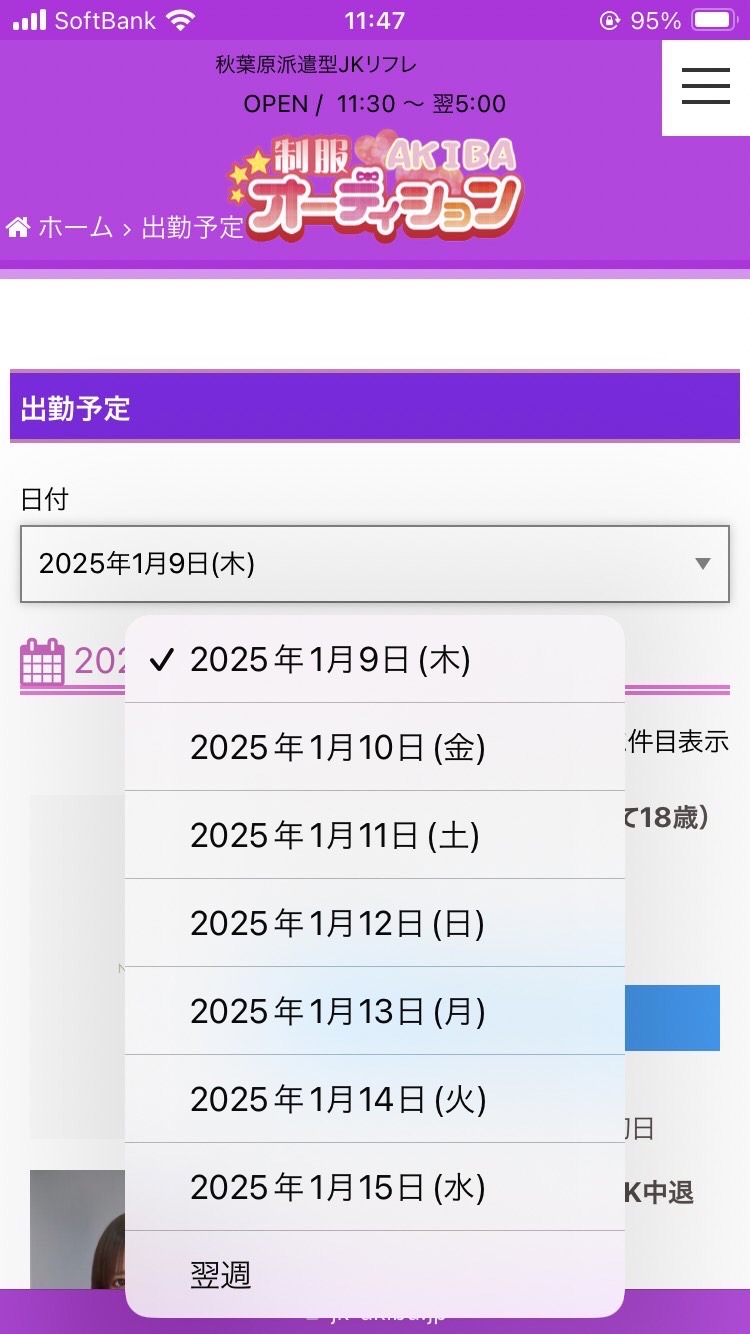This screenshot has height=1334, width=750.
Task: Tap the 日付 date dropdown field
Action: pyautogui.click(x=375, y=564)
